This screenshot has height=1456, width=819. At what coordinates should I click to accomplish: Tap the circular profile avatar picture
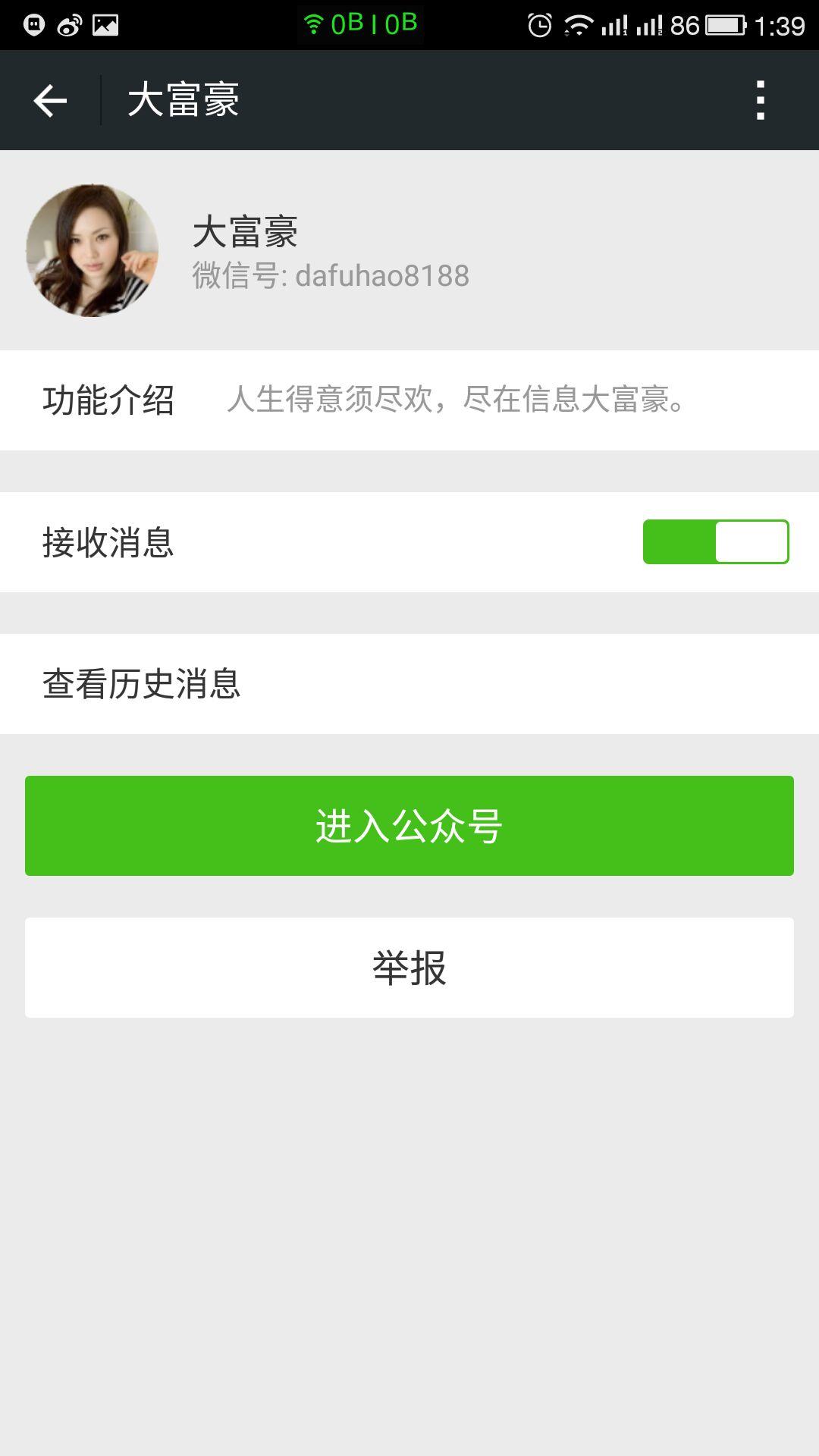(93, 250)
